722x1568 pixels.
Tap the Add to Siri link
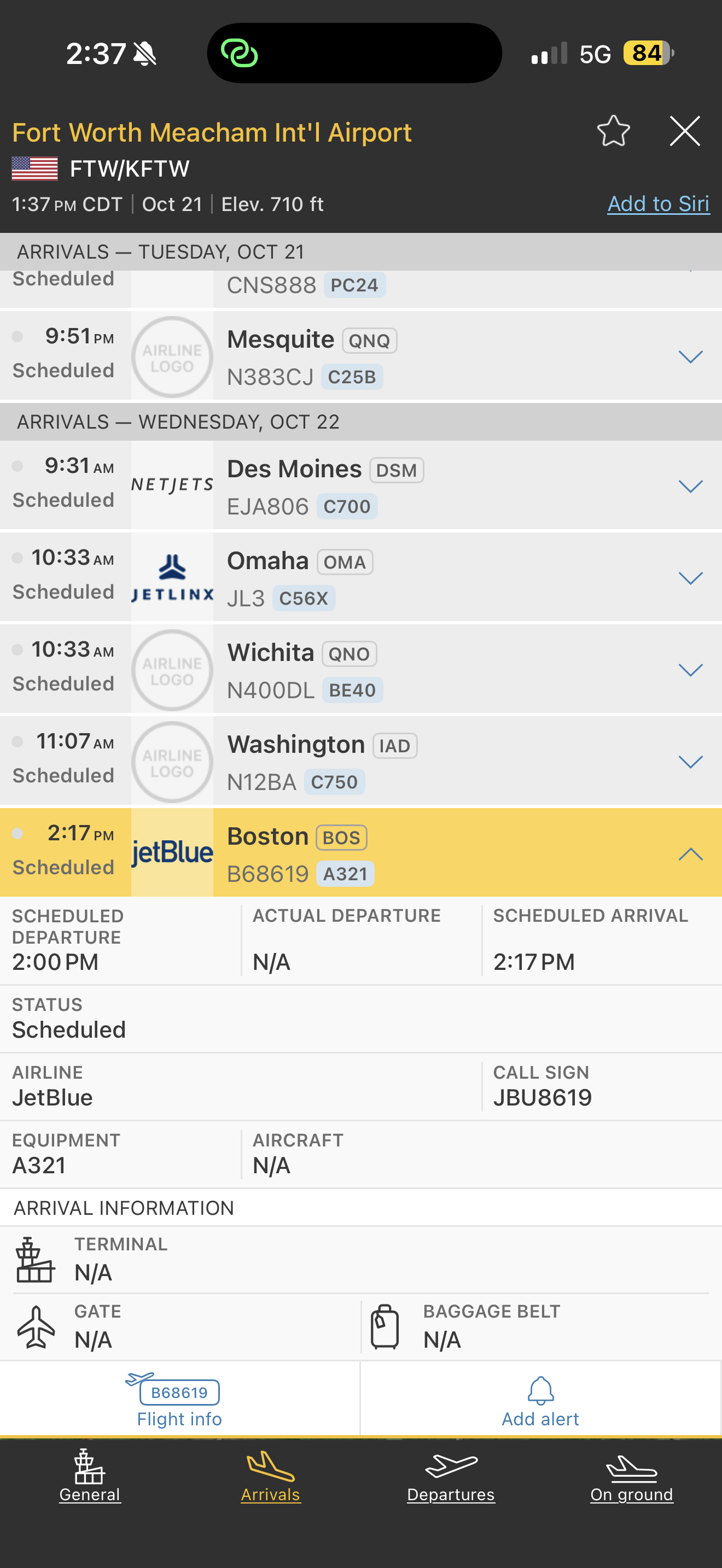click(x=658, y=204)
